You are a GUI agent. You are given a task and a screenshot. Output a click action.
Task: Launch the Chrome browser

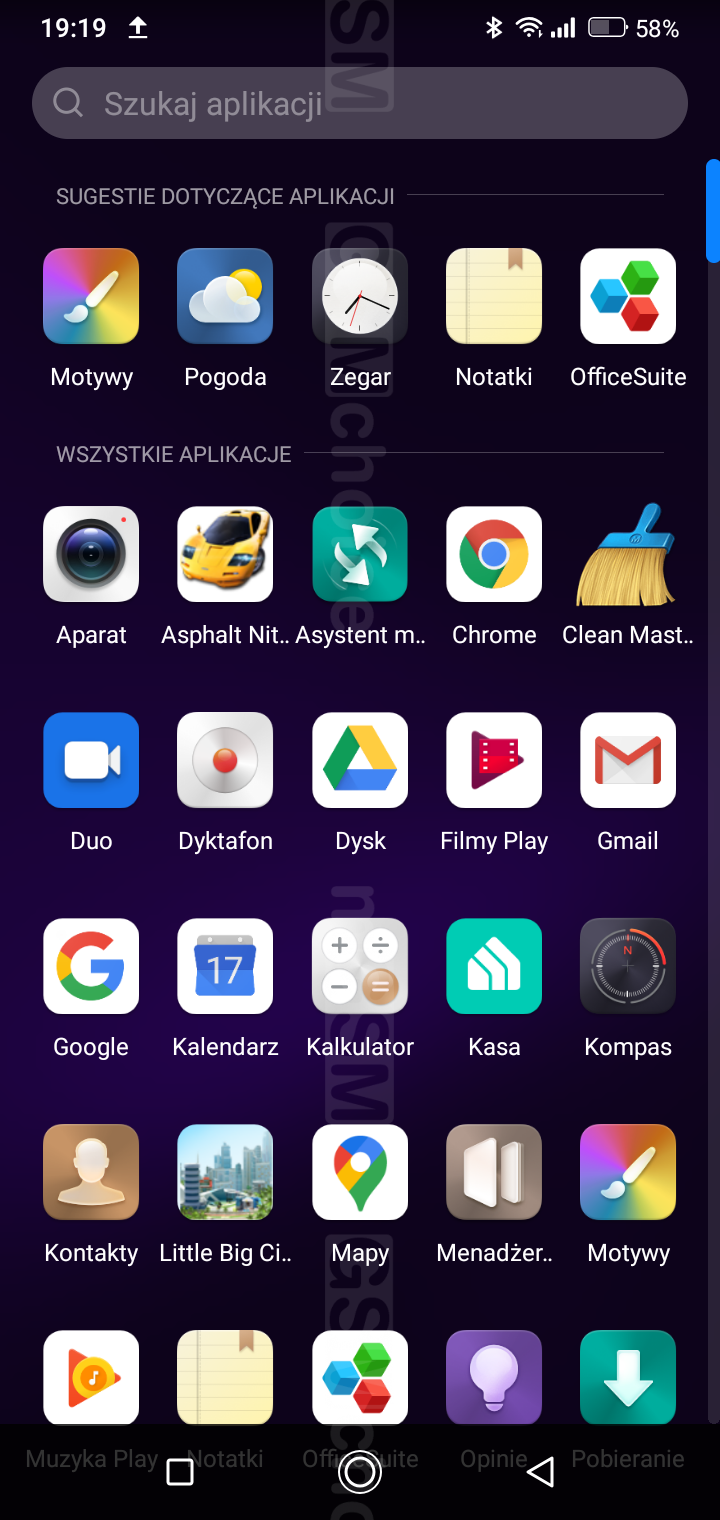(x=494, y=554)
